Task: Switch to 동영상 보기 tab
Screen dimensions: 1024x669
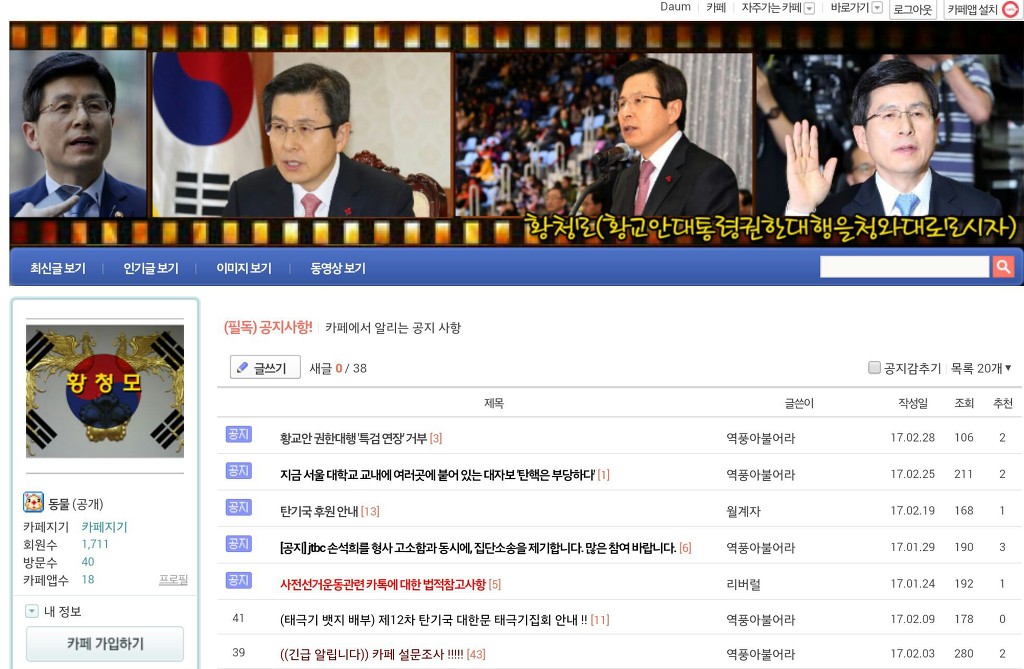Action: (338, 268)
